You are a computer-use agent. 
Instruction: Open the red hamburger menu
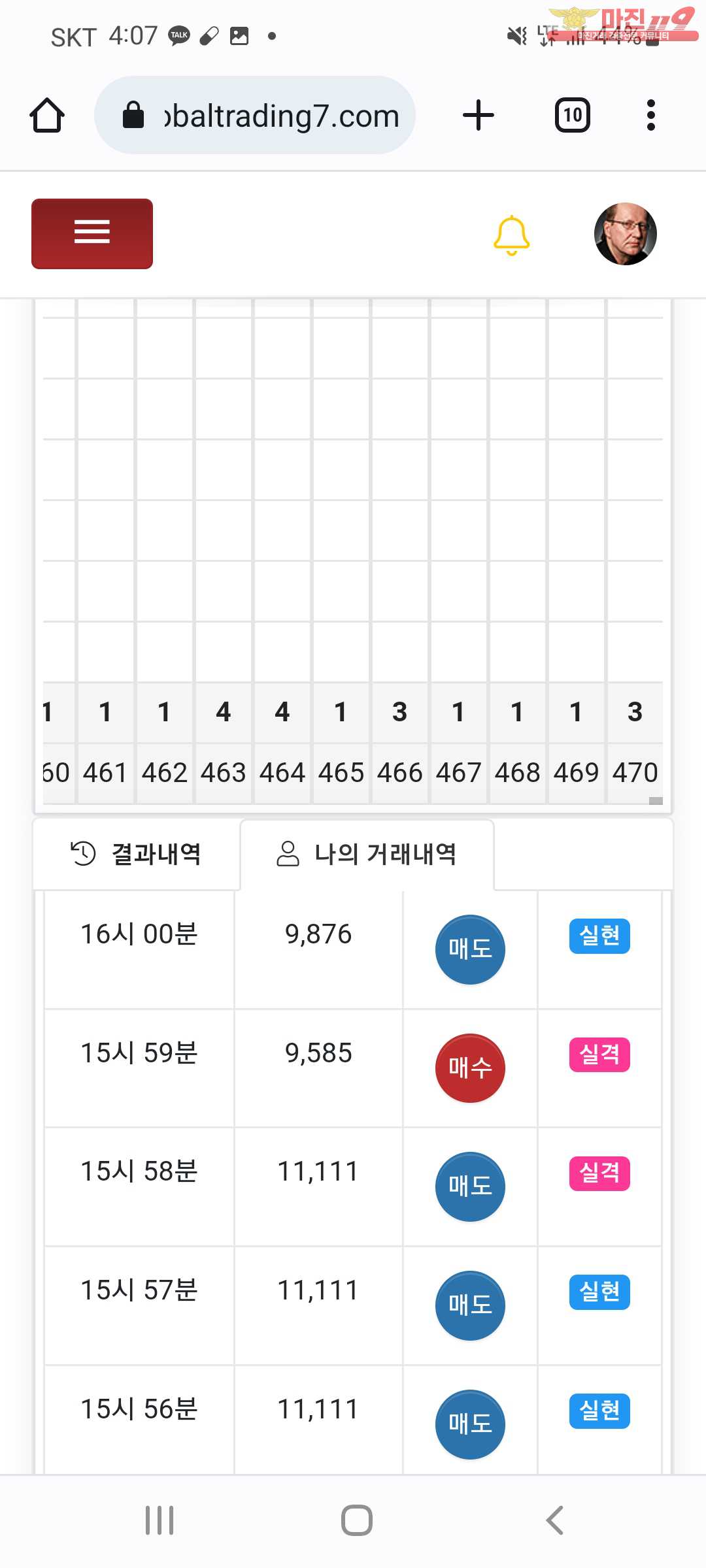click(x=92, y=233)
